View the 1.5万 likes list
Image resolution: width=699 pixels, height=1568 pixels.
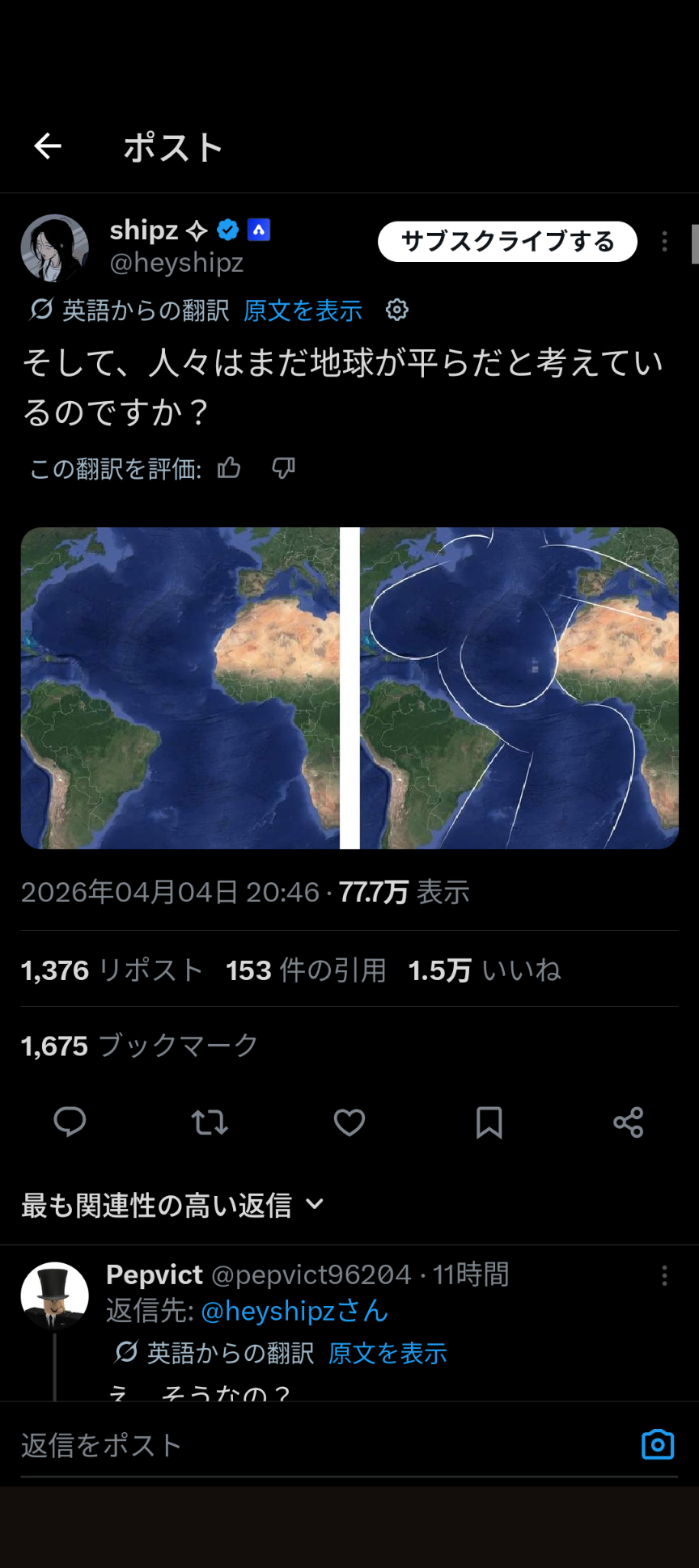pyautogui.click(x=484, y=970)
